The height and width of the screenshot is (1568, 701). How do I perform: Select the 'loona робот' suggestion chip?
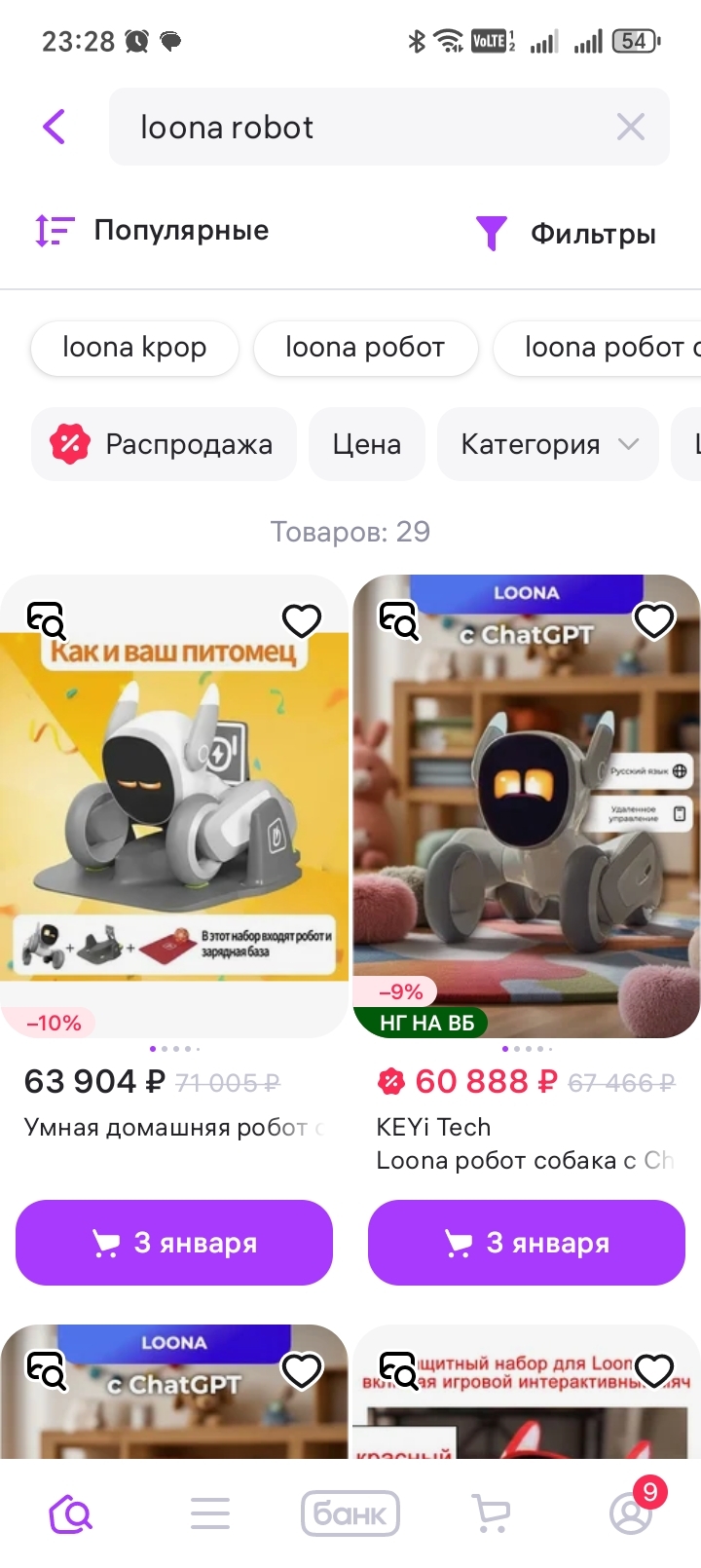(x=365, y=348)
